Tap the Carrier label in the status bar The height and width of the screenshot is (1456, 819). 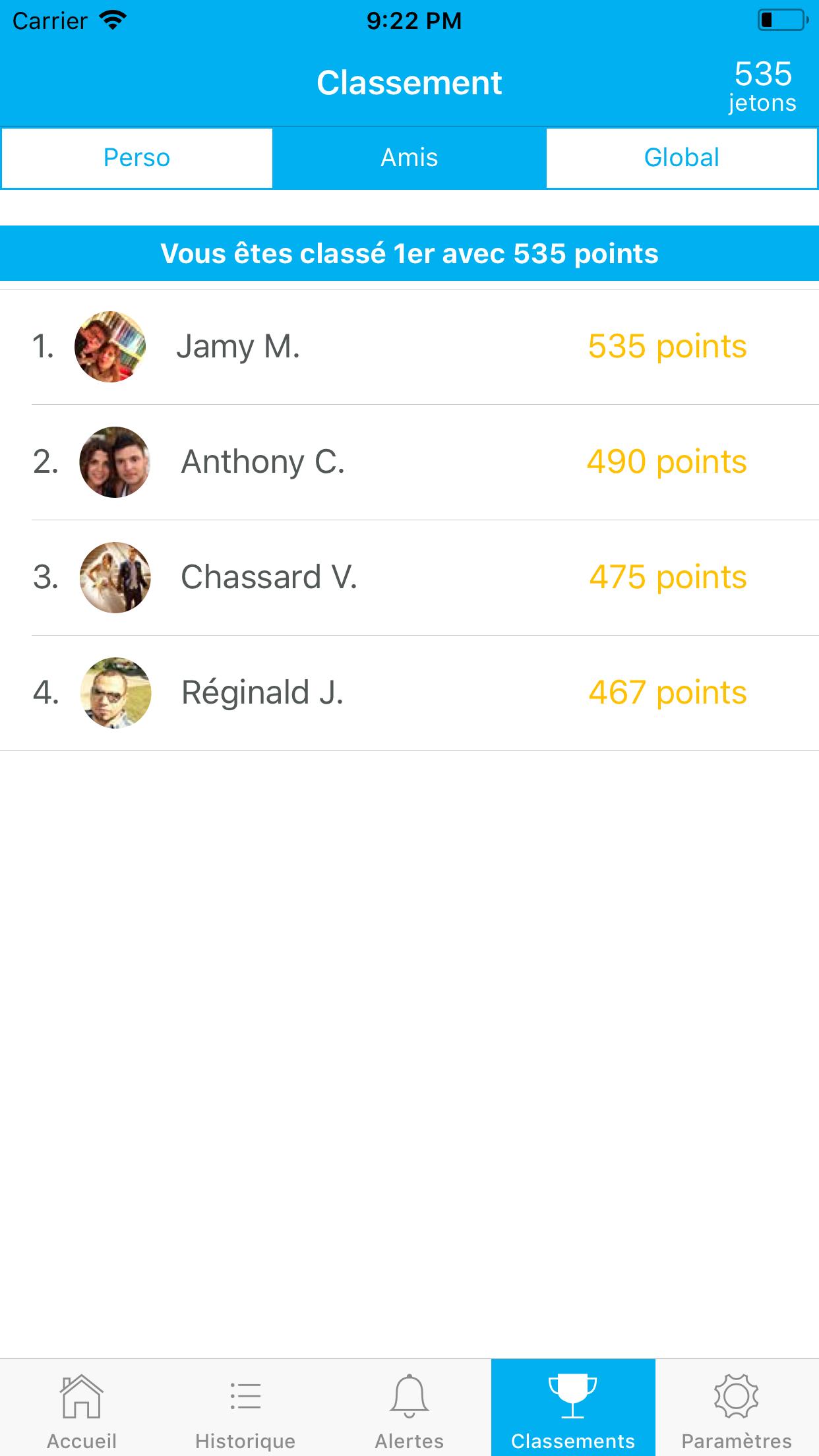click(51, 20)
